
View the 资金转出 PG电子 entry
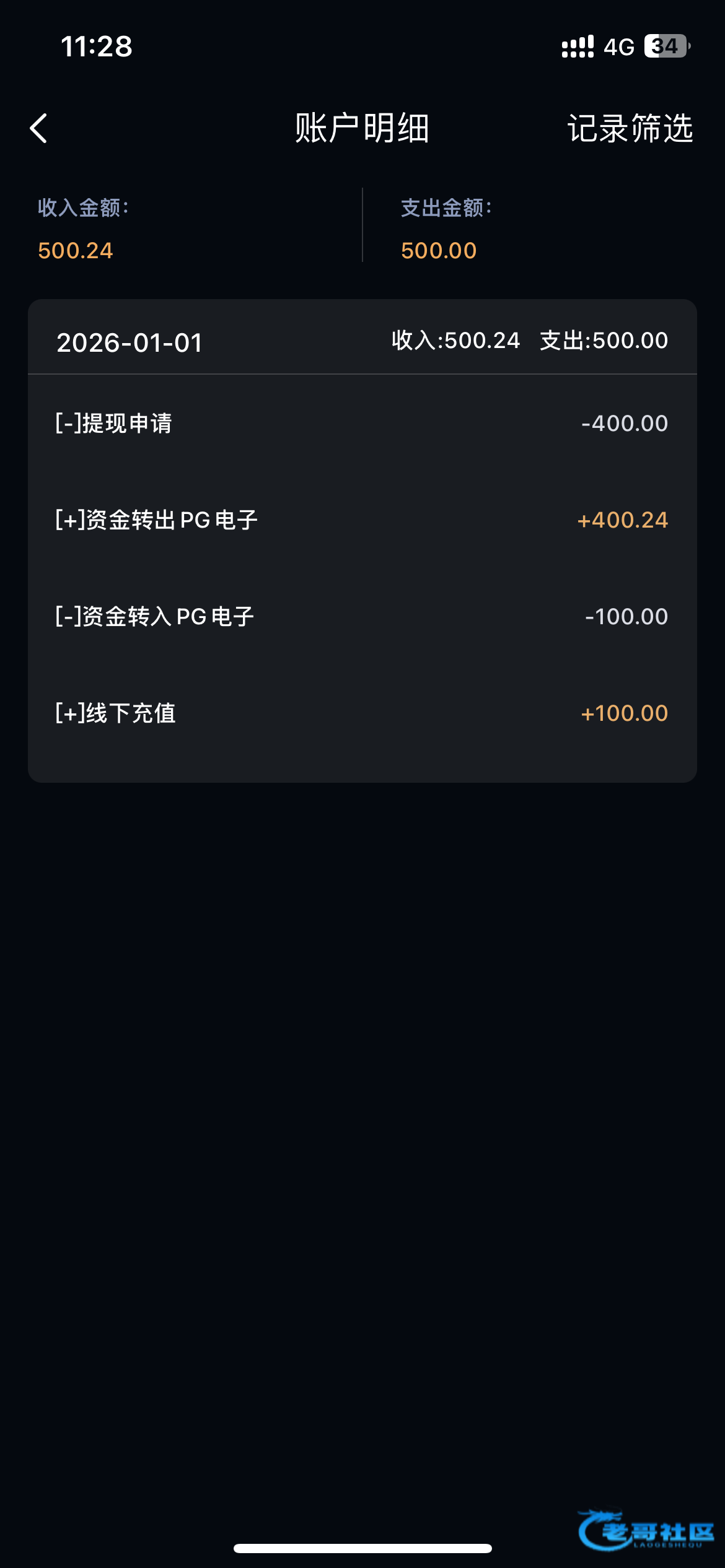(x=362, y=520)
